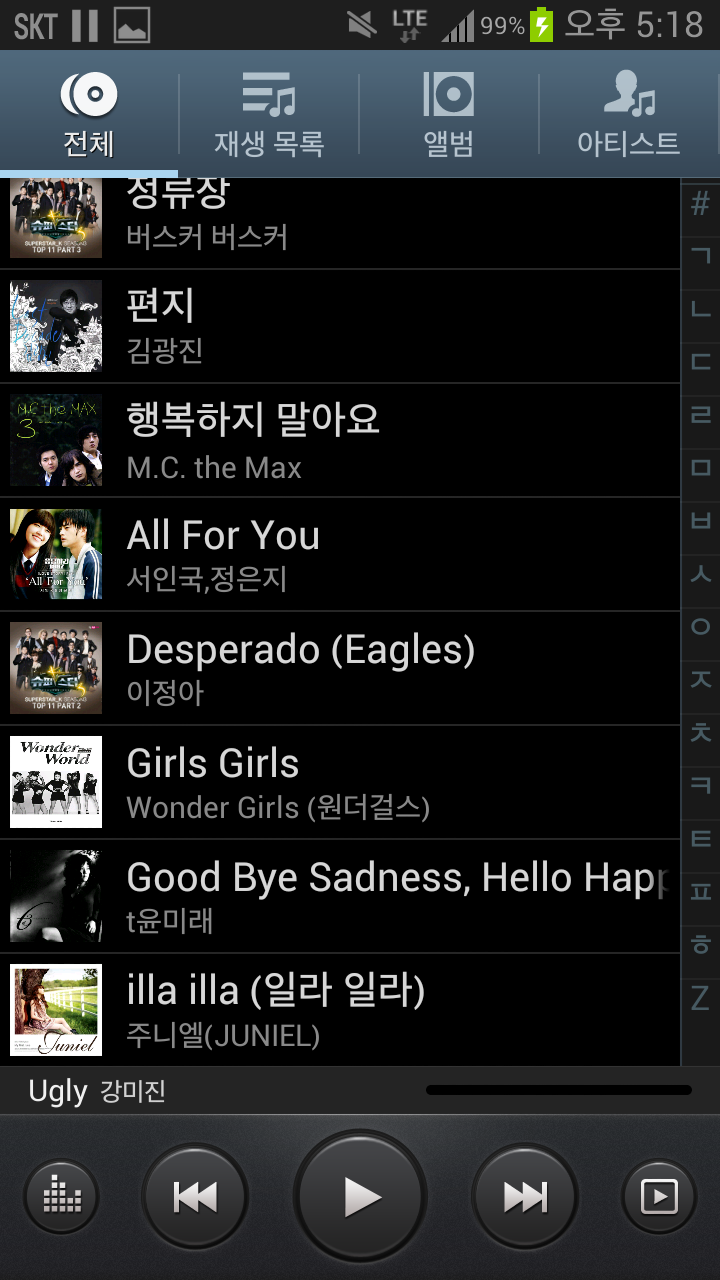The height and width of the screenshot is (1280, 720).
Task: Play the song 편지 by 김광진
Action: pyautogui.click(x=340, y=326)
